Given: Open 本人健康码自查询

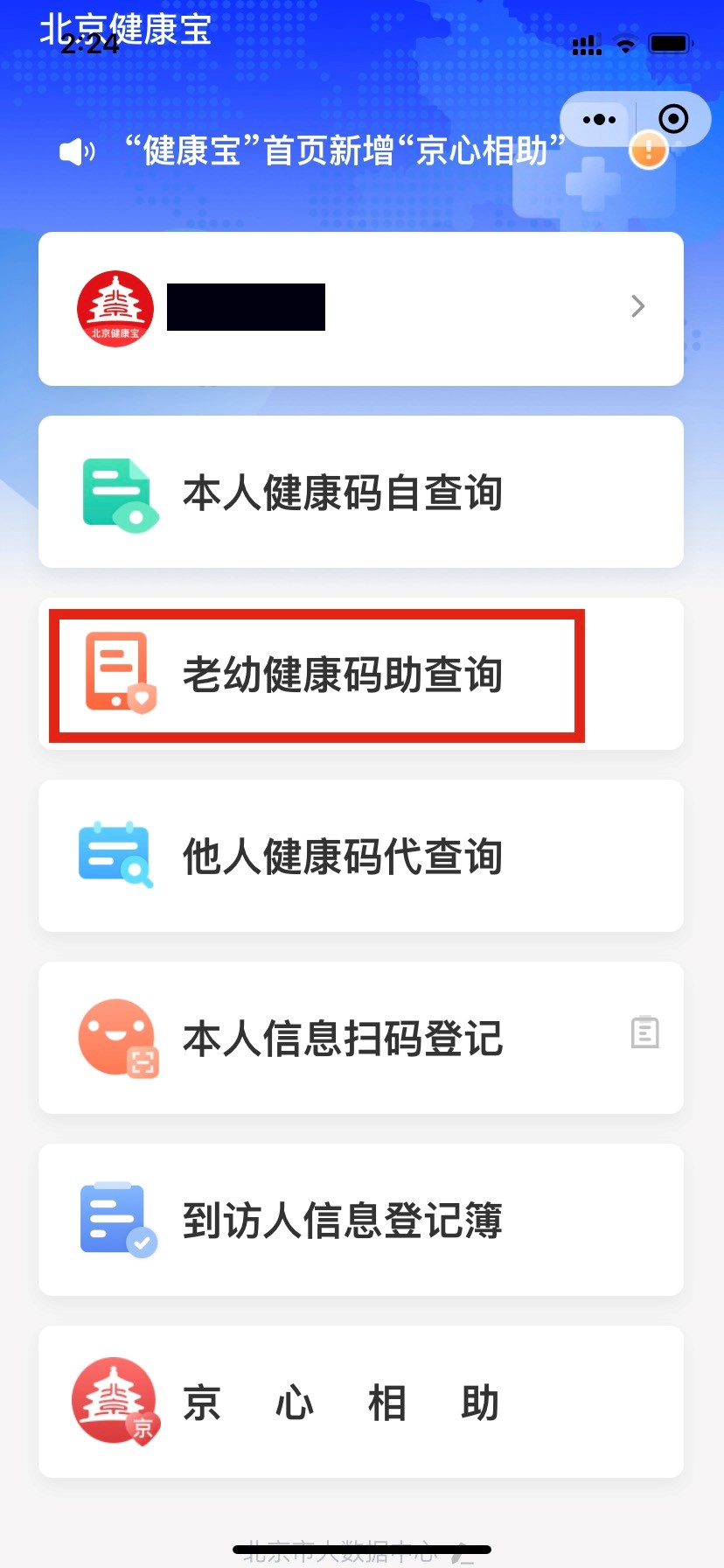Looking at the screenshot, I should pos(360,492).
